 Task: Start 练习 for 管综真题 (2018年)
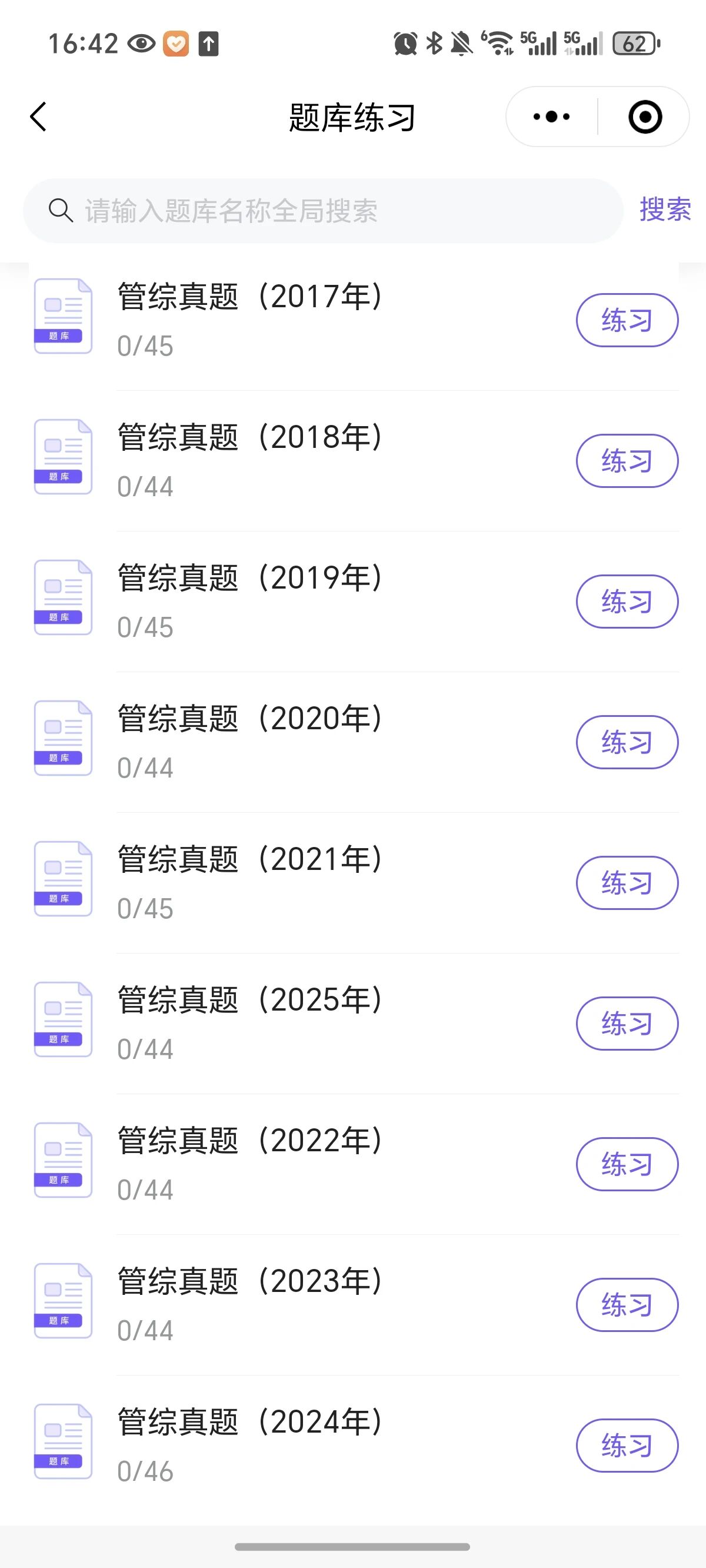627,461
